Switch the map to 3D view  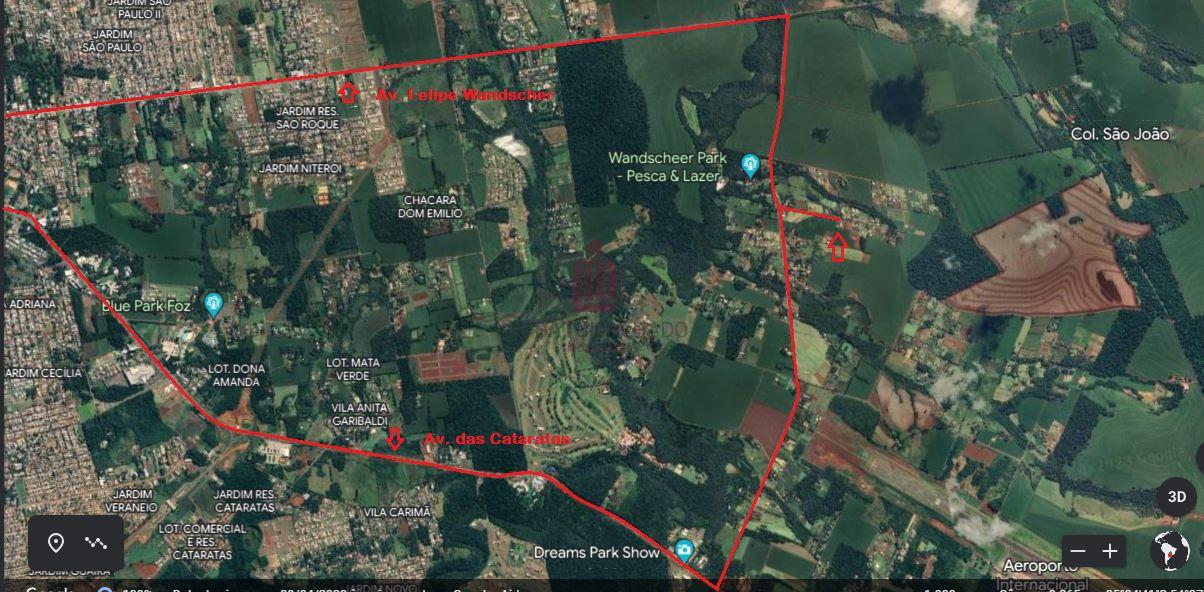pos(1177,497)
